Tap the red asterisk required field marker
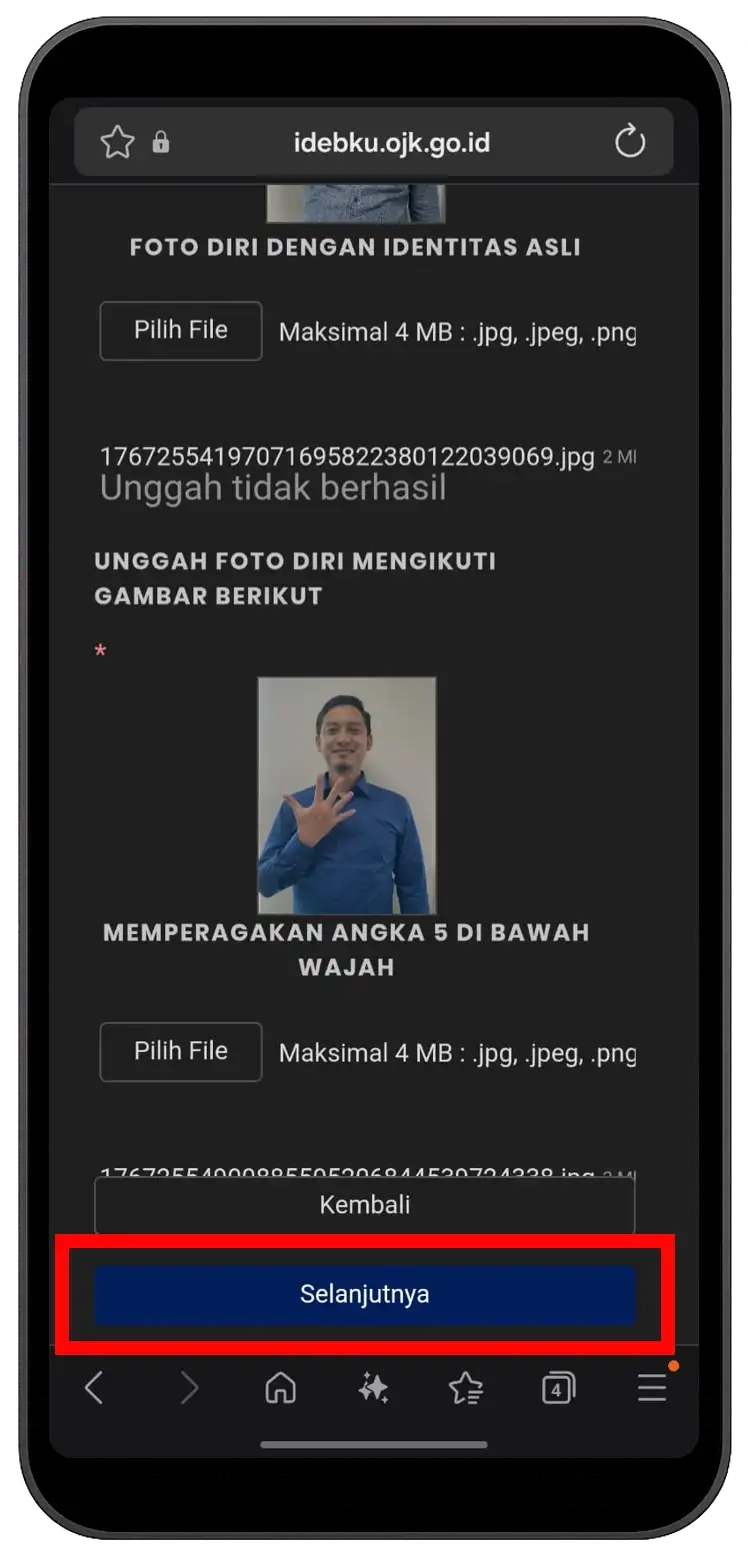This screenshot has width=748, height=1555. [100, 650]
